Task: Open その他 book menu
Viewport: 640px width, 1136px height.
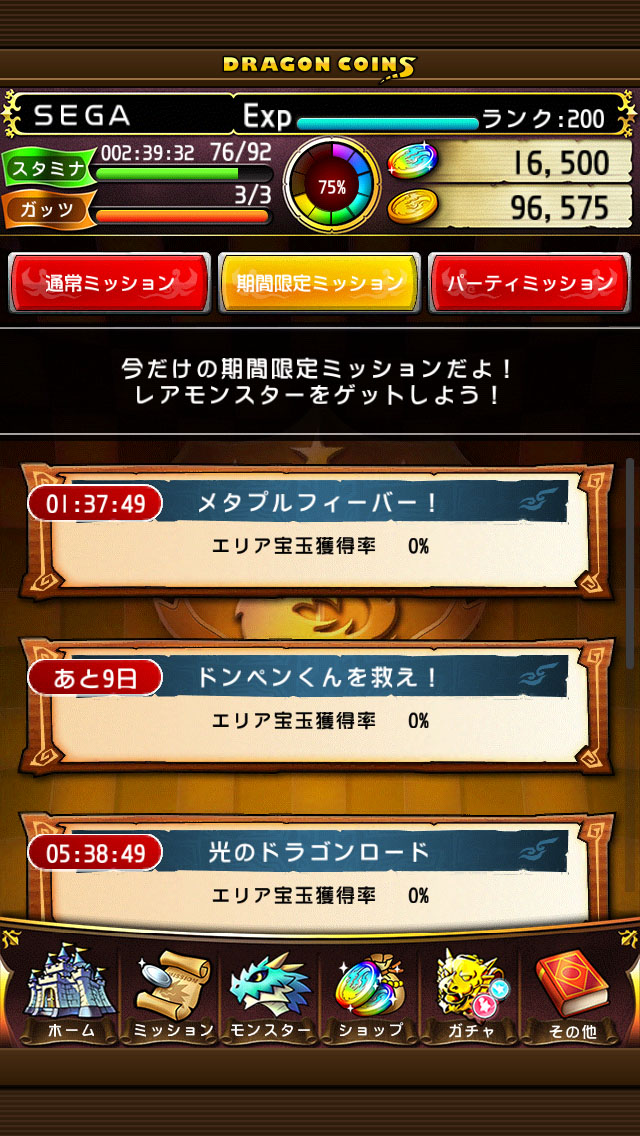Action: 574,992
